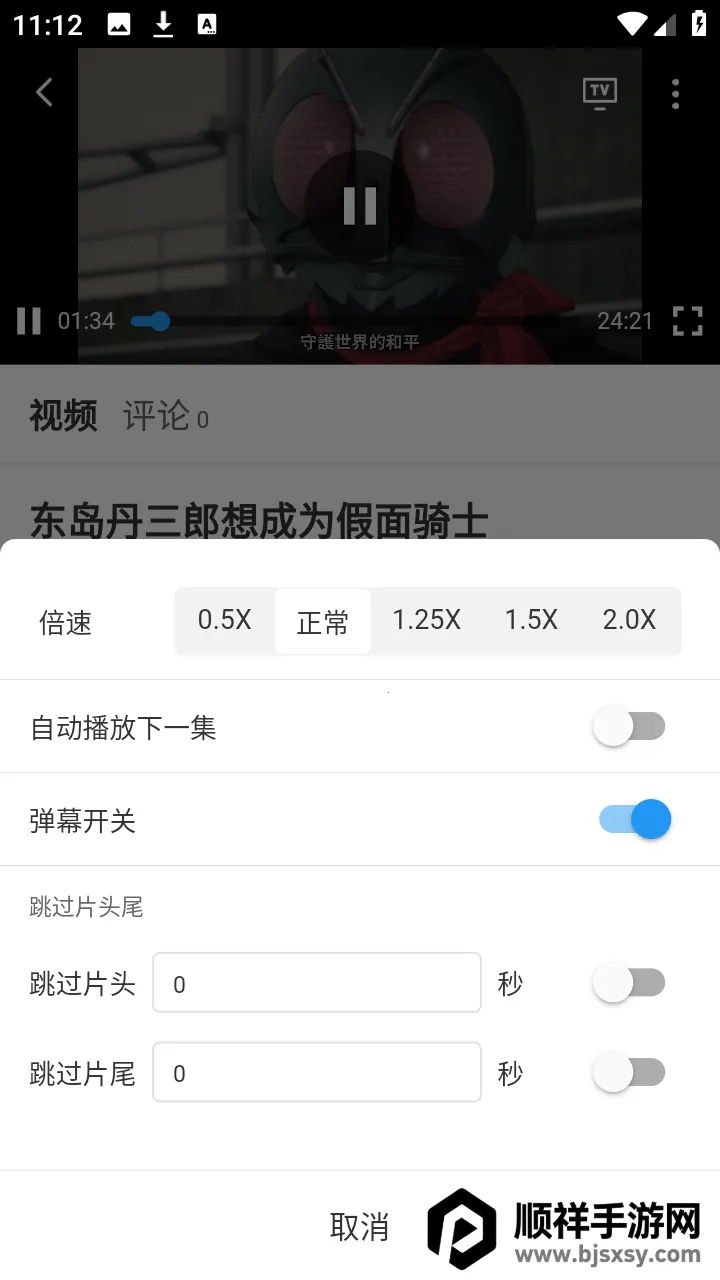Screen dimensions: 720x1280
Task: Enable the 跳过片尾 toggle
Action: tap(629, 1073)
